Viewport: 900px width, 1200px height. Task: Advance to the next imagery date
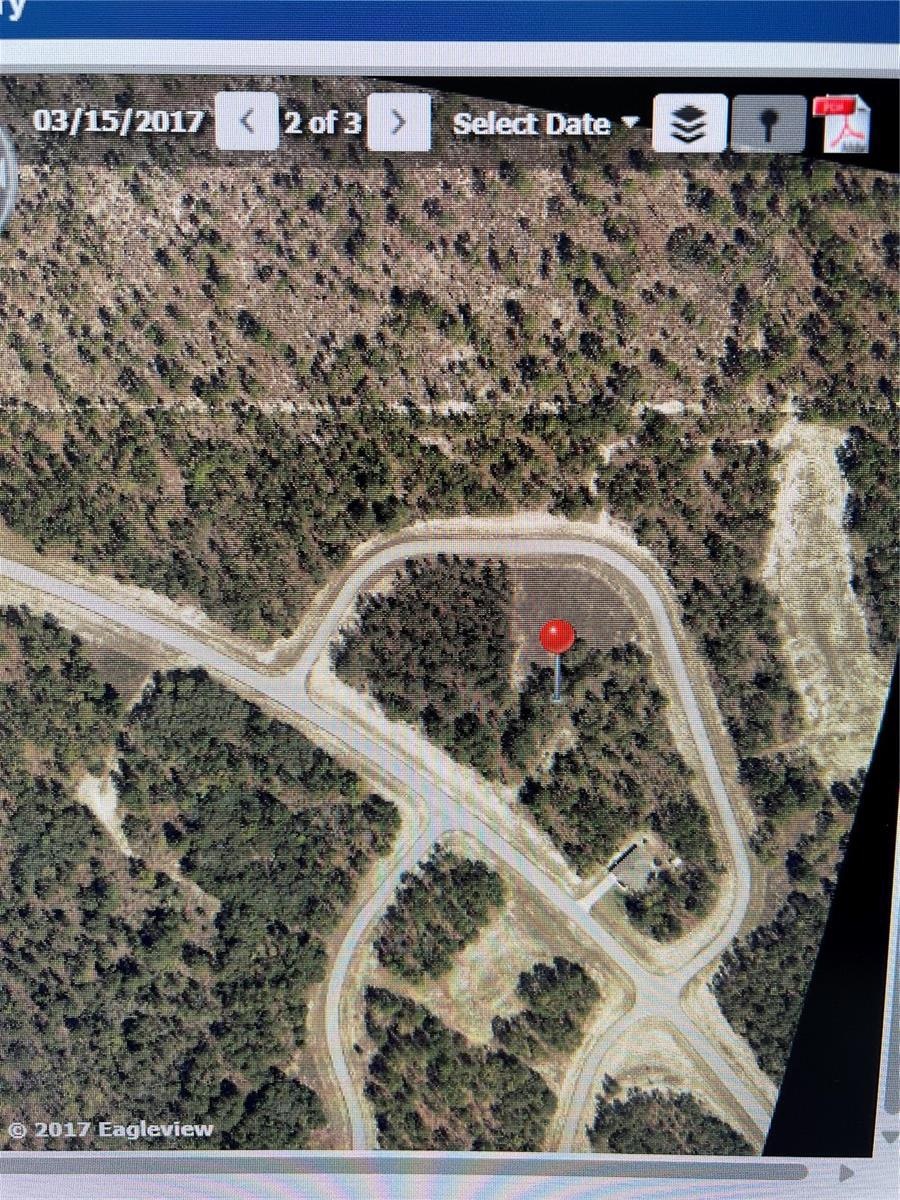(x=398, y=123)
